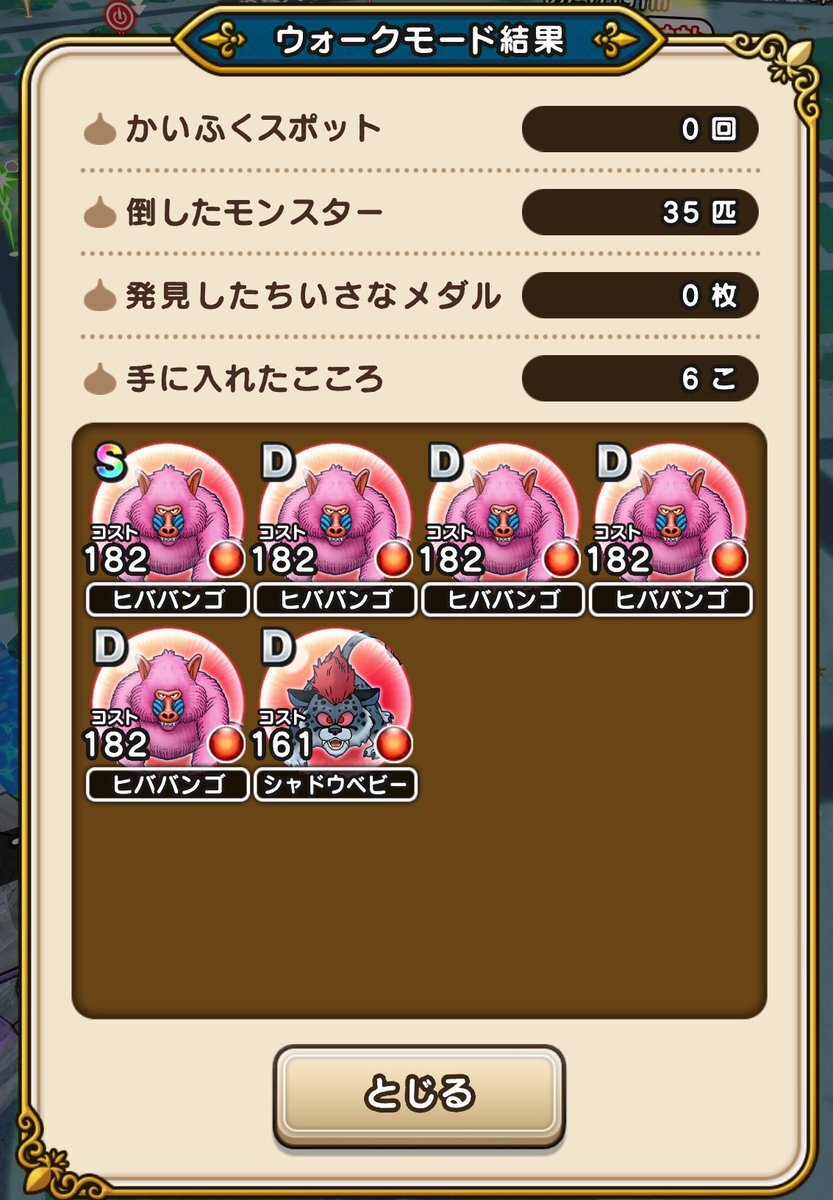The image size is (833, 1200).
Task: Select the シャドウベビー heart item
Action: pyautogui.click(x=336, y=714)
